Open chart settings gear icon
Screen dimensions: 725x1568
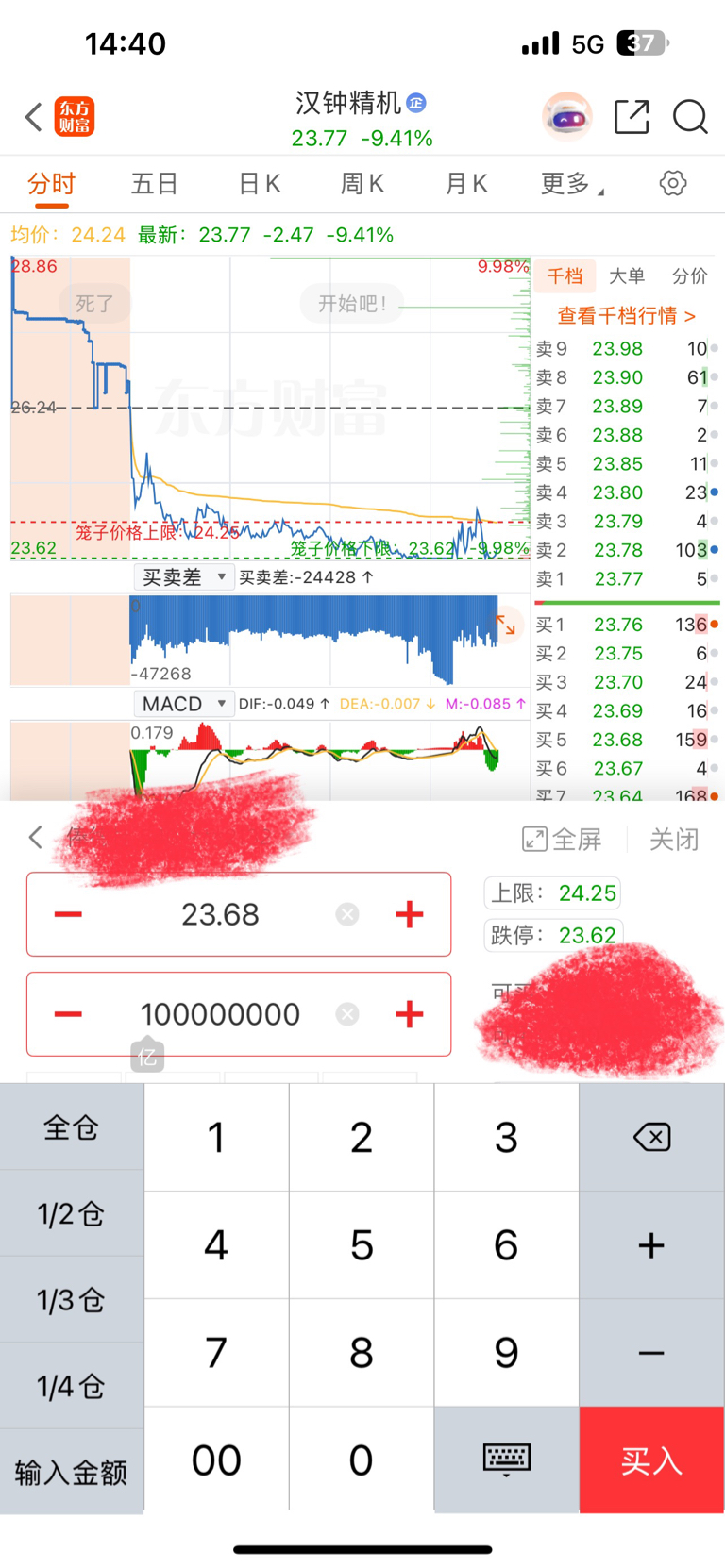click(673, 183)
